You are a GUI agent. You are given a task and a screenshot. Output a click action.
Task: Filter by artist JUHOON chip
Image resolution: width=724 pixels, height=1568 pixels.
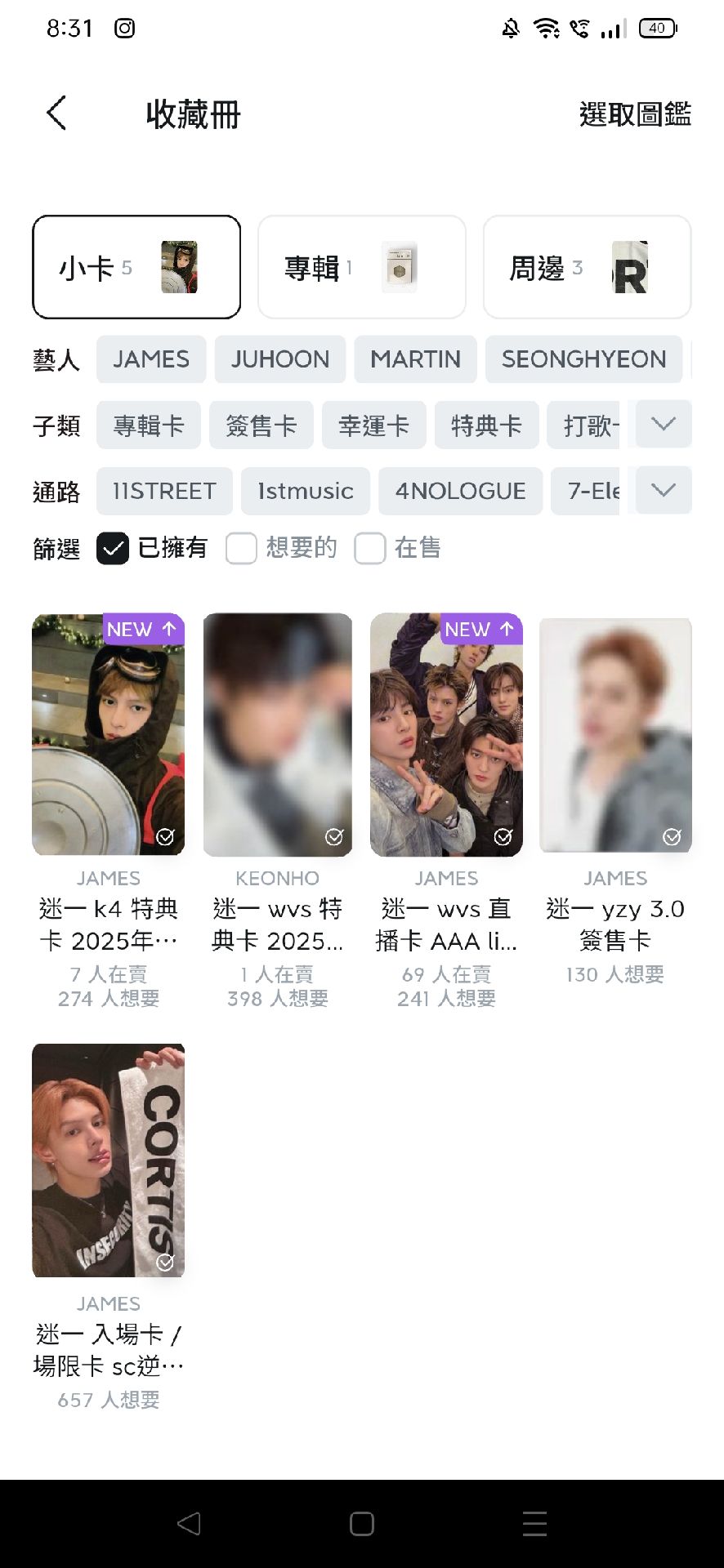tap(279, 359)
